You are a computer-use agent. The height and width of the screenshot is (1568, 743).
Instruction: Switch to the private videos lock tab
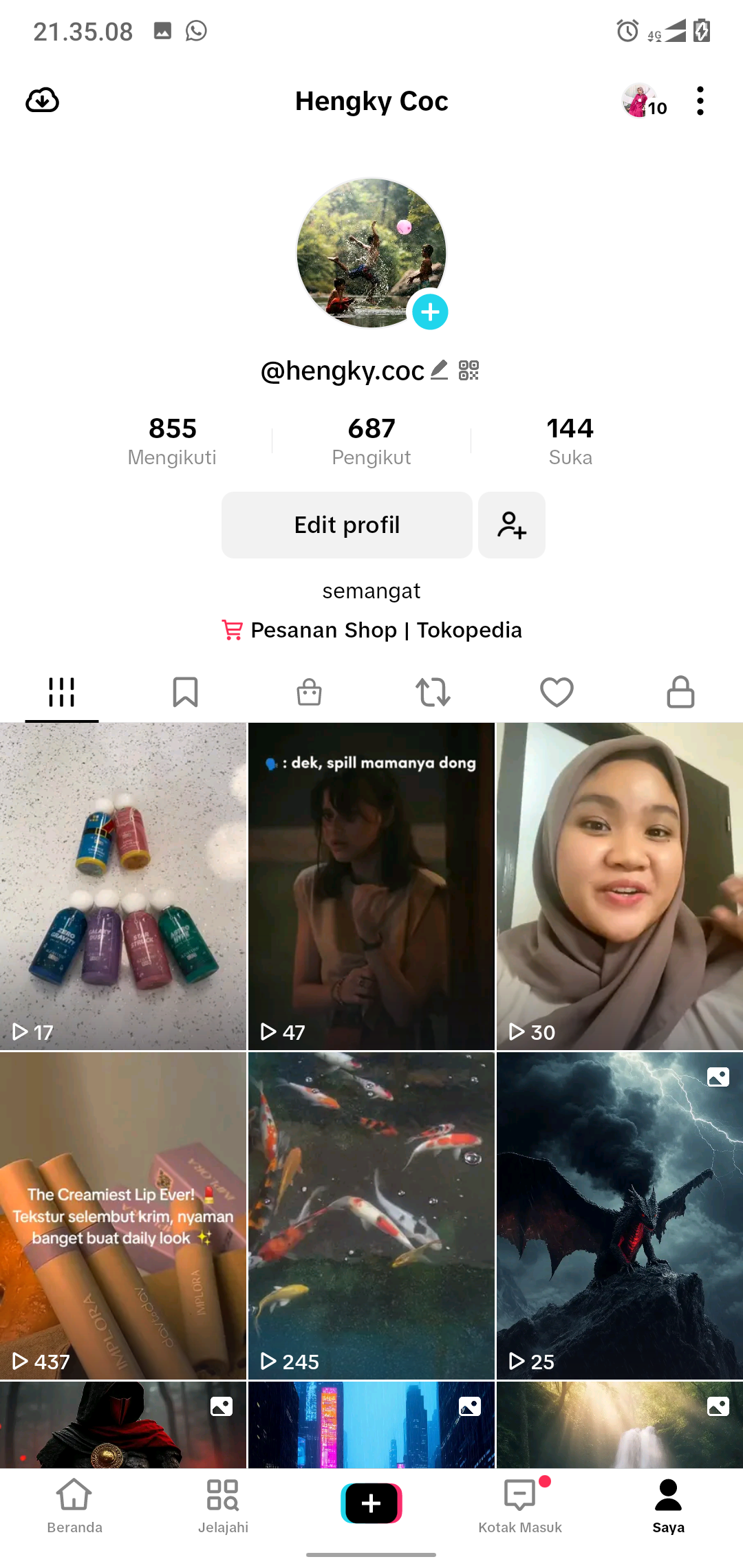click(x=680, y=692)
